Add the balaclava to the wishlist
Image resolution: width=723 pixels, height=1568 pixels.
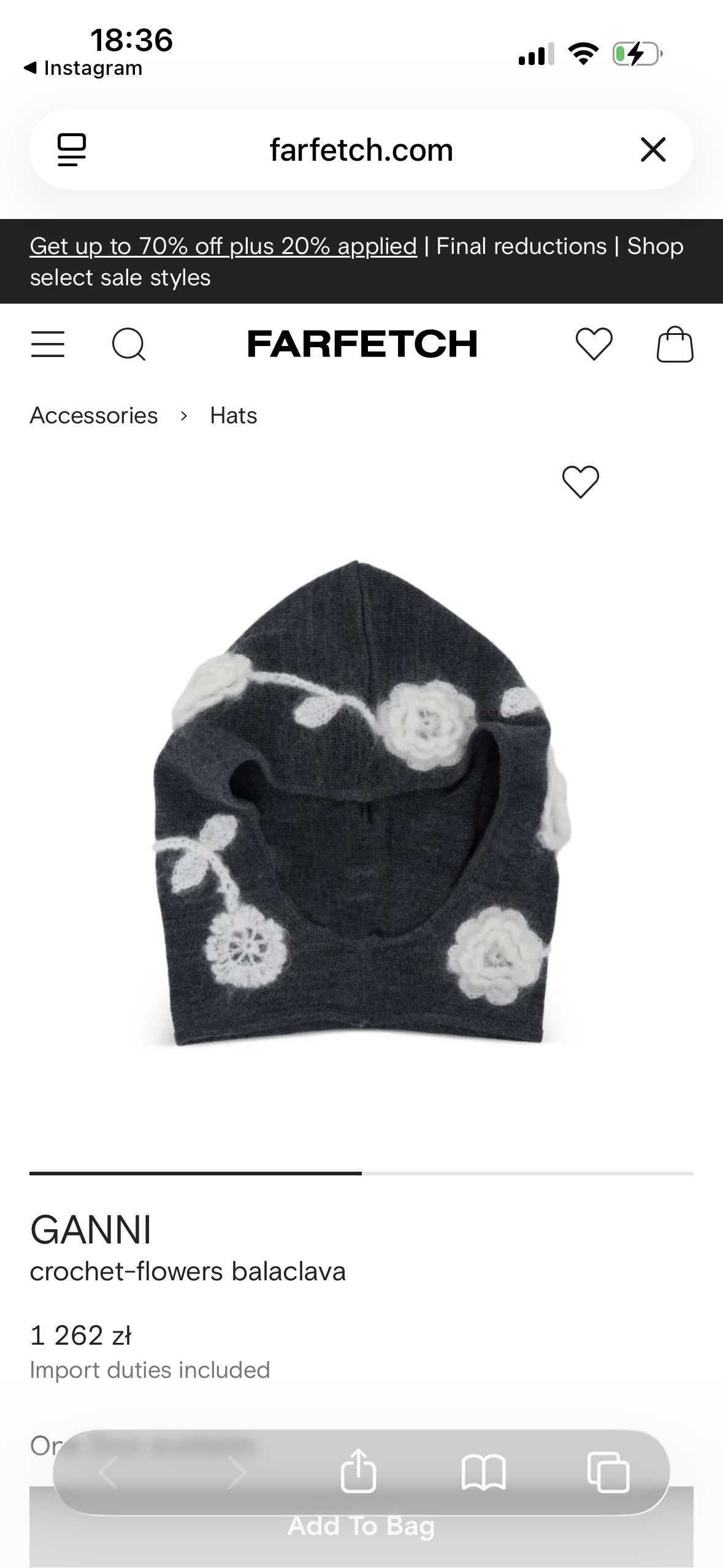point(580,482)
